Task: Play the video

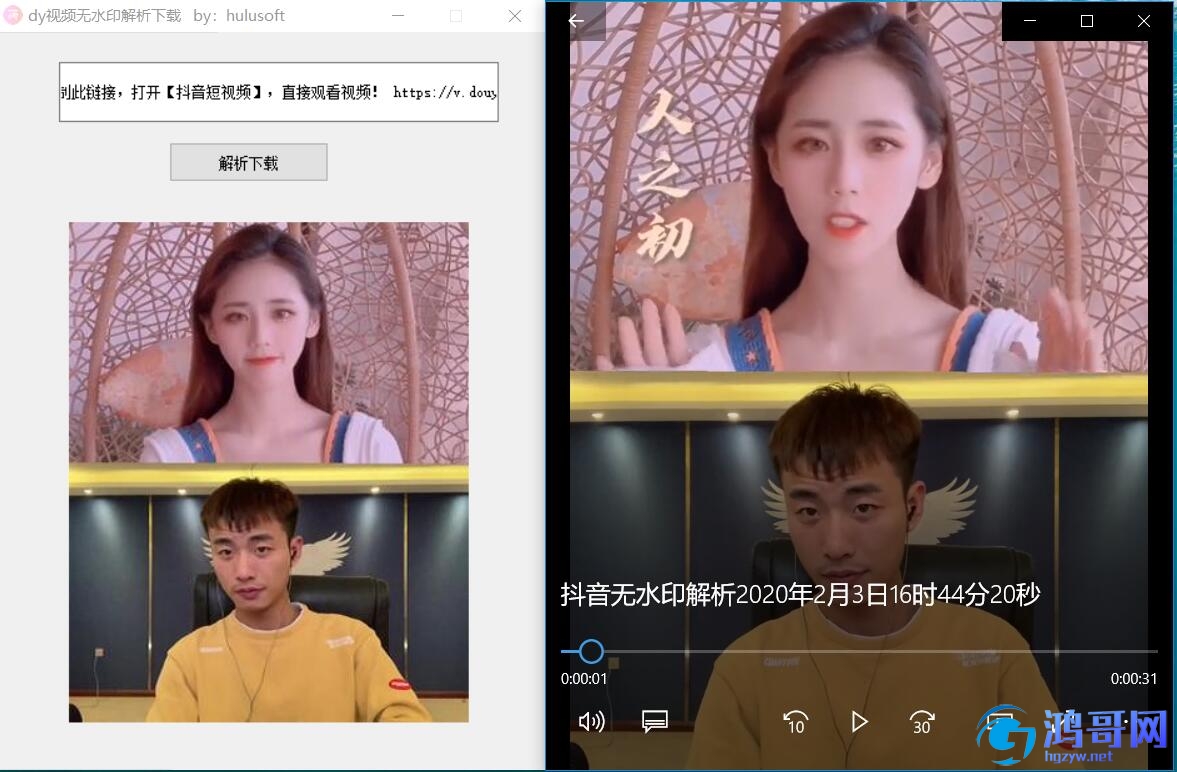Action: tap(858, 721)
